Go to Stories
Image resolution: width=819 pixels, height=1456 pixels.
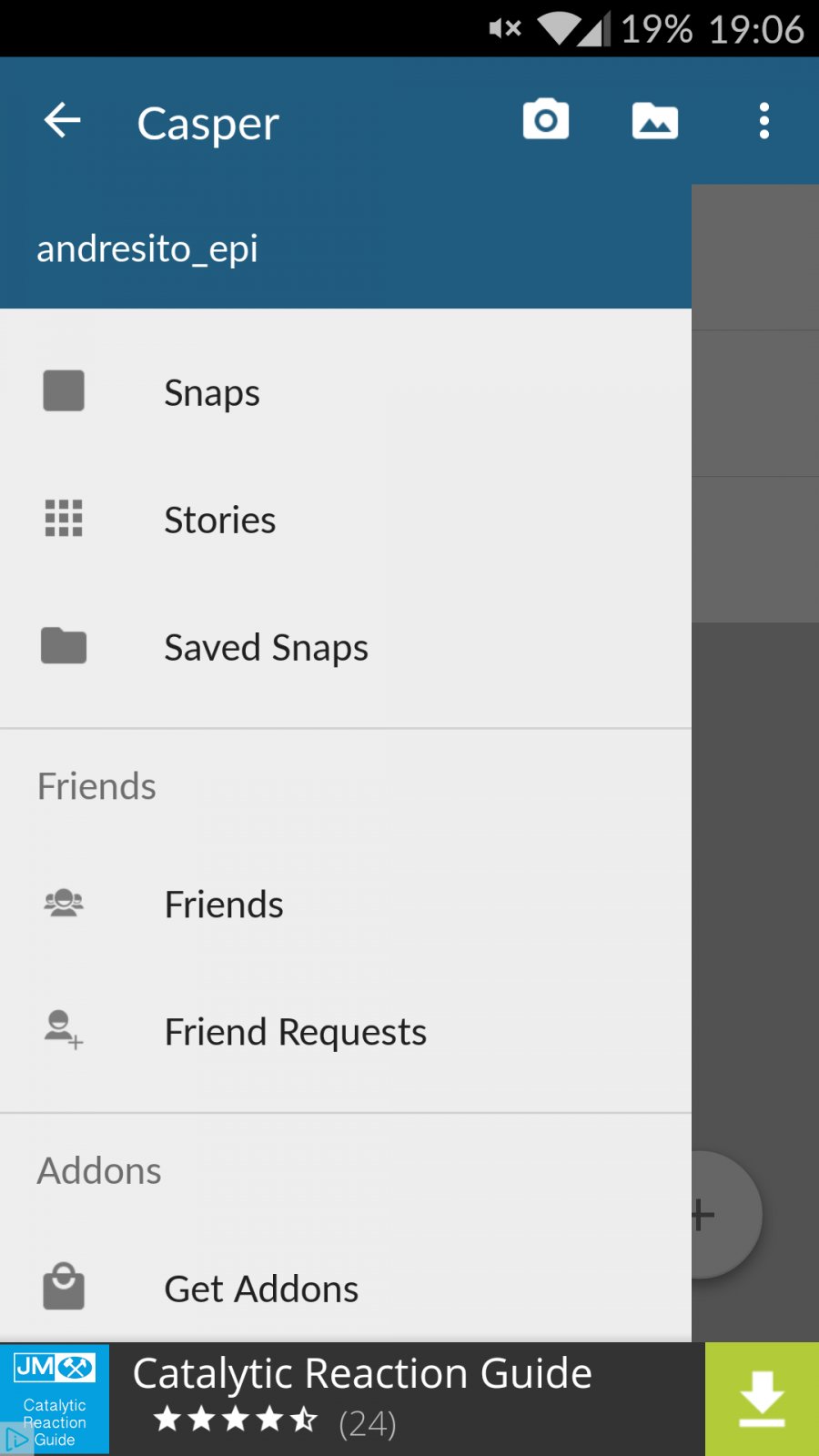click(346, 520)
